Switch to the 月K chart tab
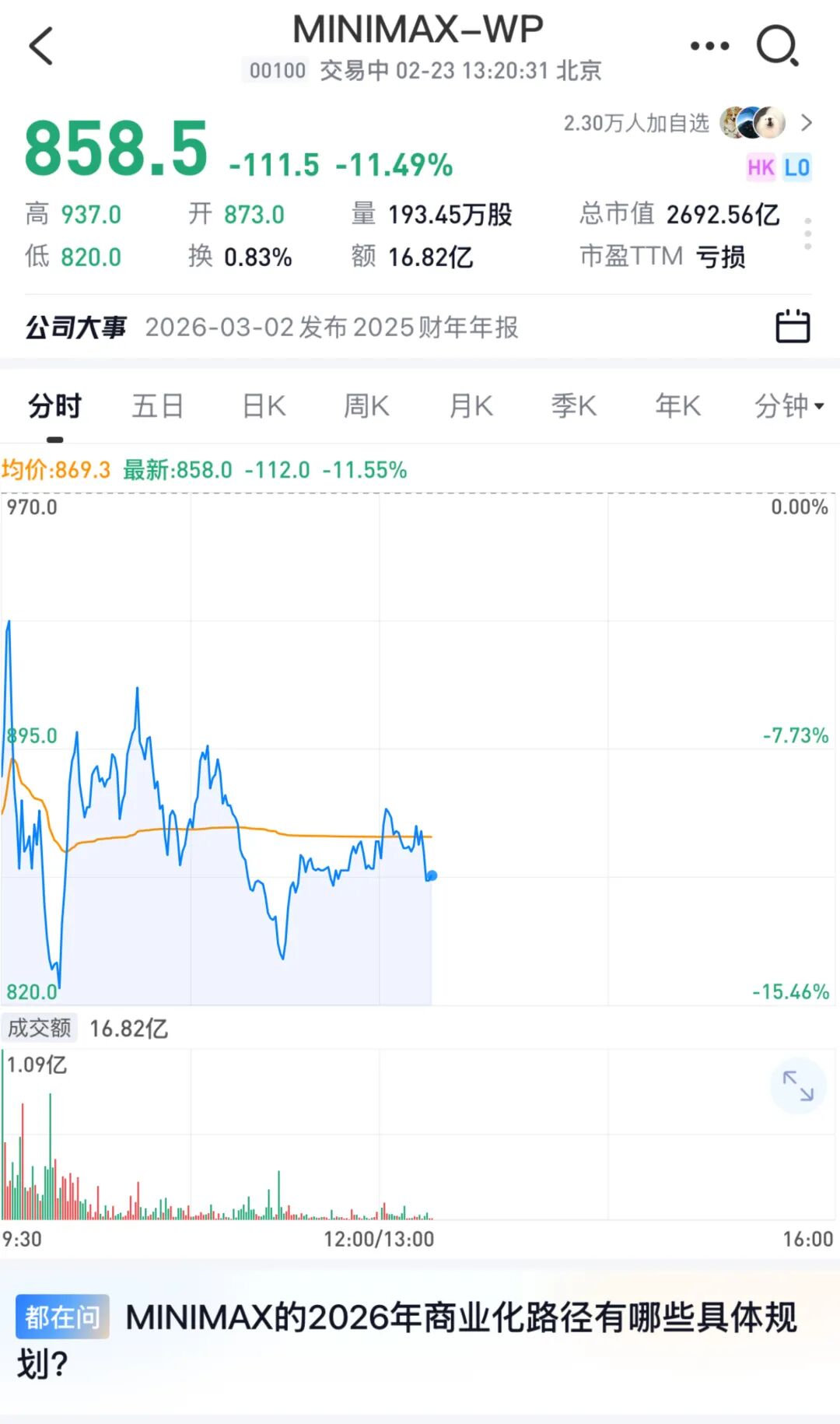Screen dimensions: 840x1424 pyautogui.click(x=471, y=406)
